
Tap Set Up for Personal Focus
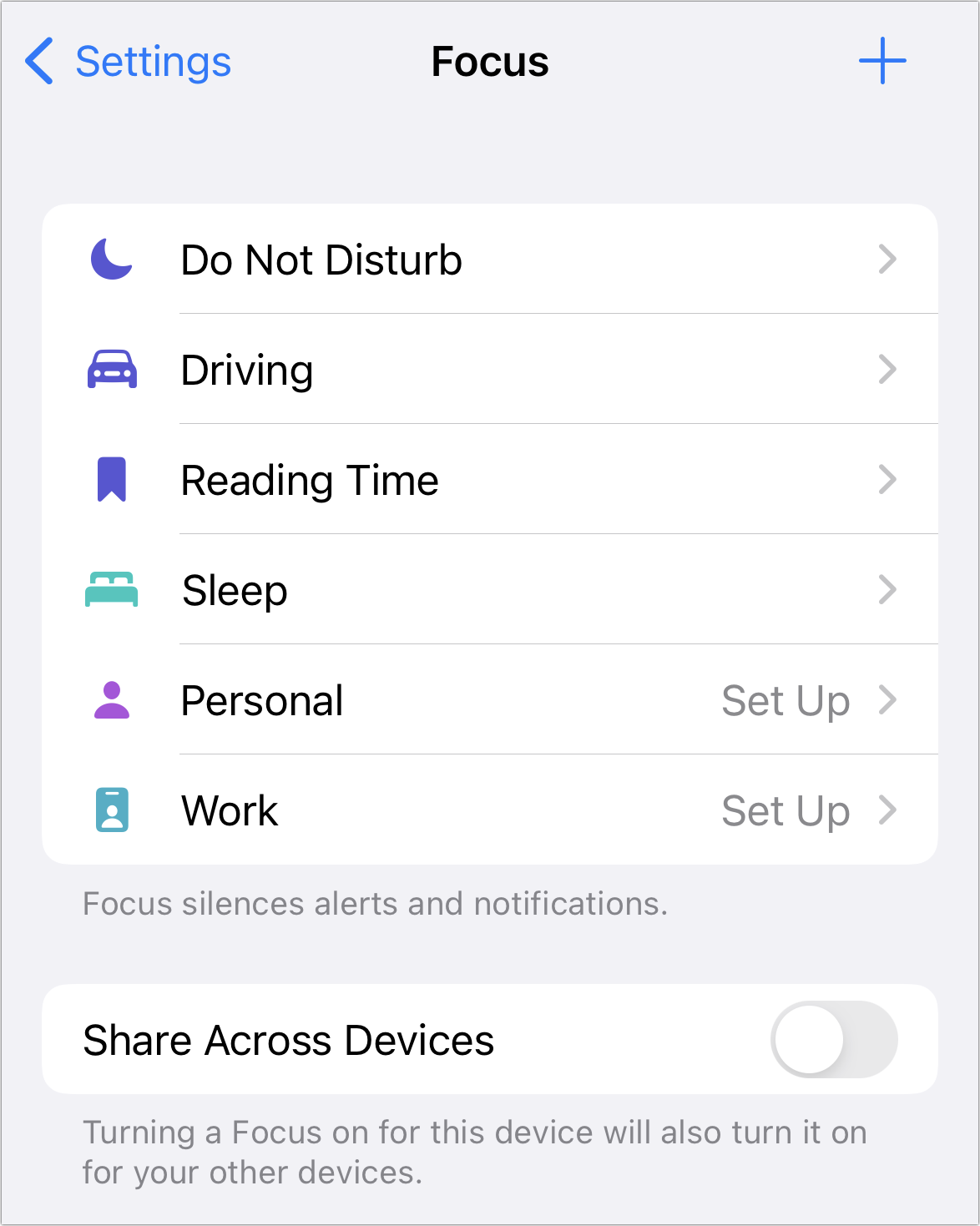(786, 700)
